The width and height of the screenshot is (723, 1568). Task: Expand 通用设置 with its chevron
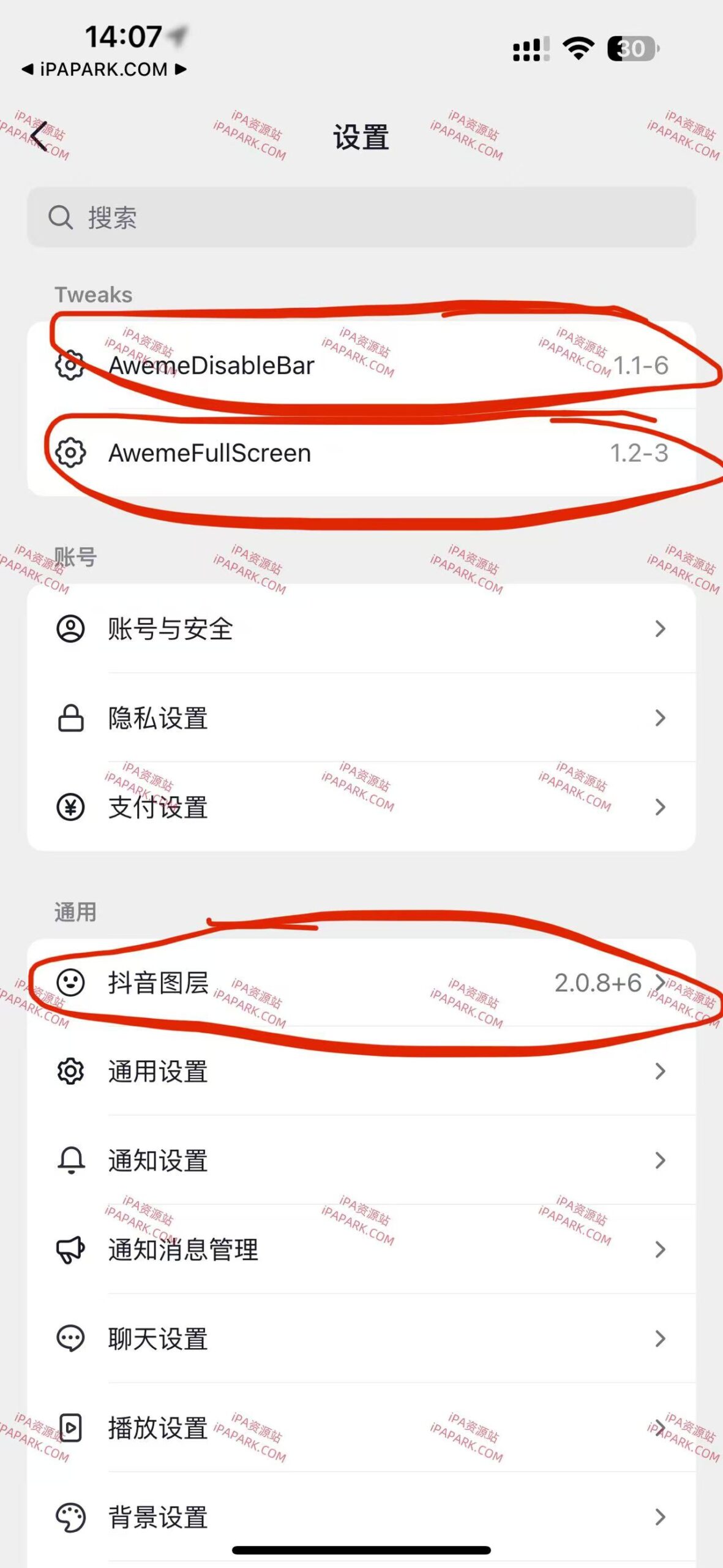[x=660, y=1071]
